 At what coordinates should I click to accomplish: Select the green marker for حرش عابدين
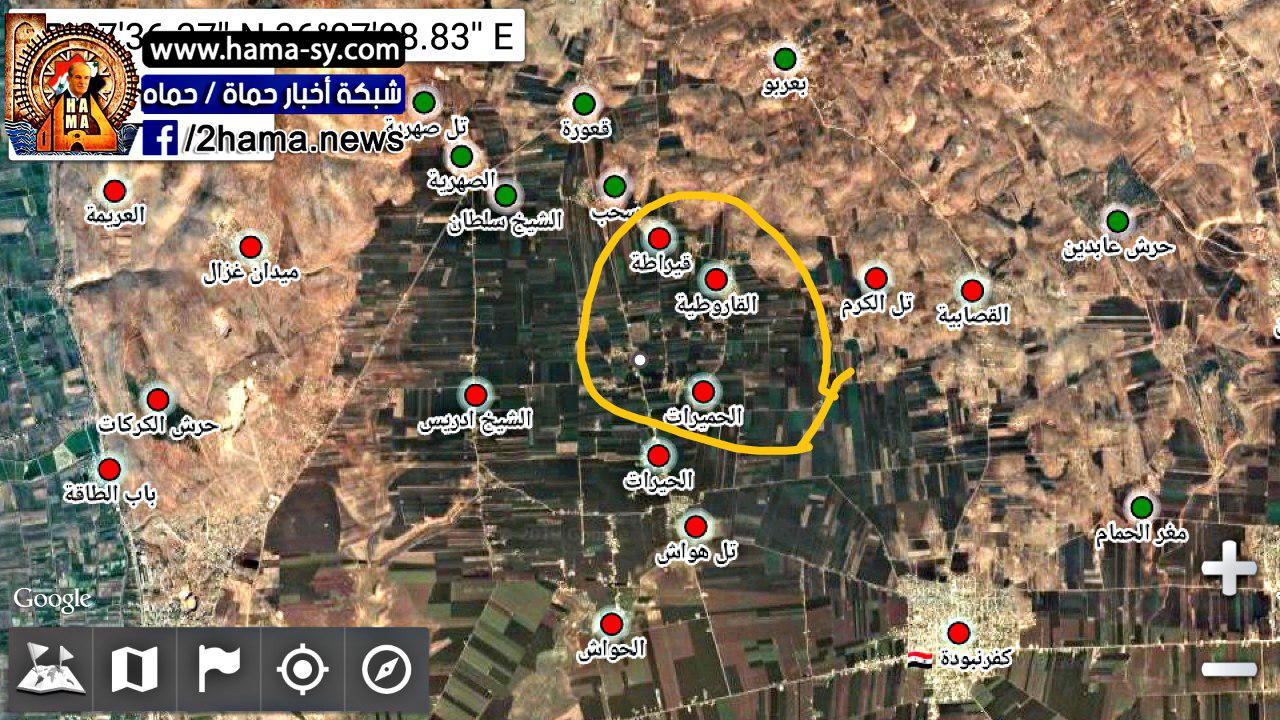pyautogui.click(x=1117, y=221)
